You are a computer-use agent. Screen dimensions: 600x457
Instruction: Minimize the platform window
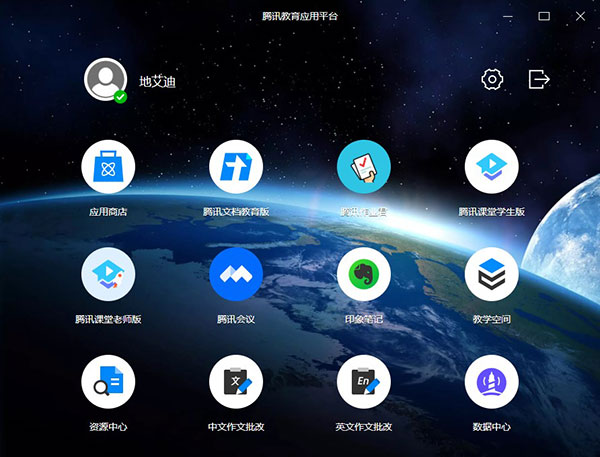click(508, 16)
